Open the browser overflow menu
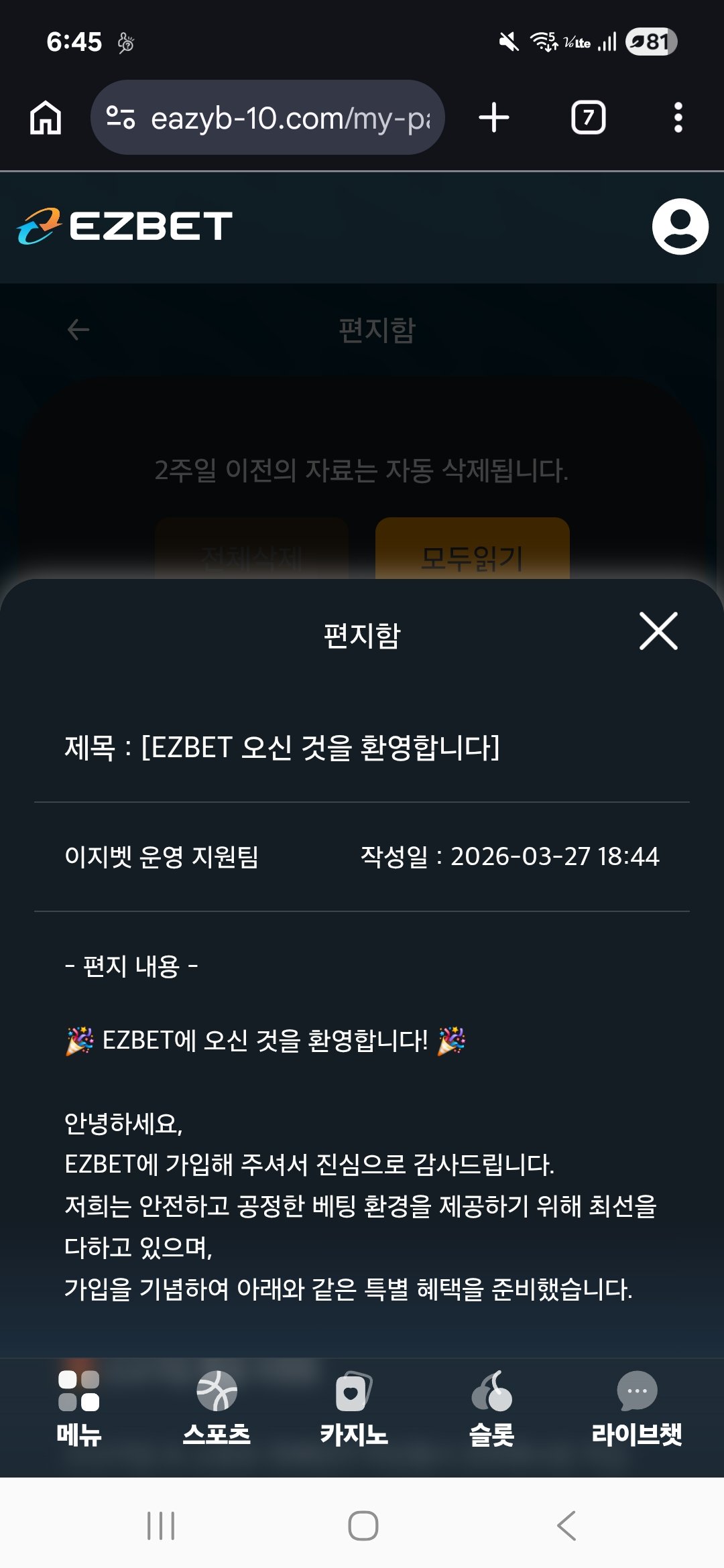This screenshot has width=724, height=1568. pos(678,118)
